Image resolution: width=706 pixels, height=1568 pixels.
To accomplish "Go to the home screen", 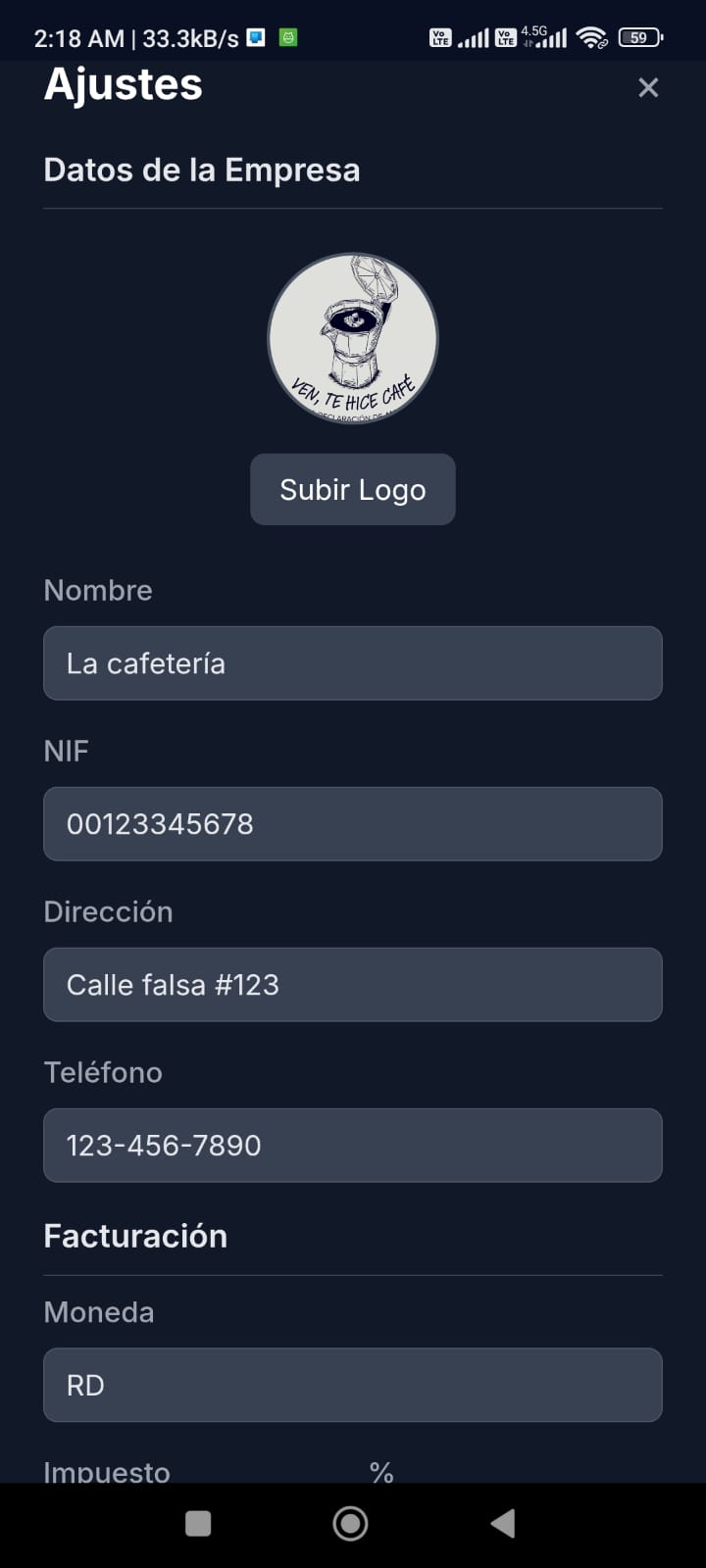I will click(x=351, y=1523).
